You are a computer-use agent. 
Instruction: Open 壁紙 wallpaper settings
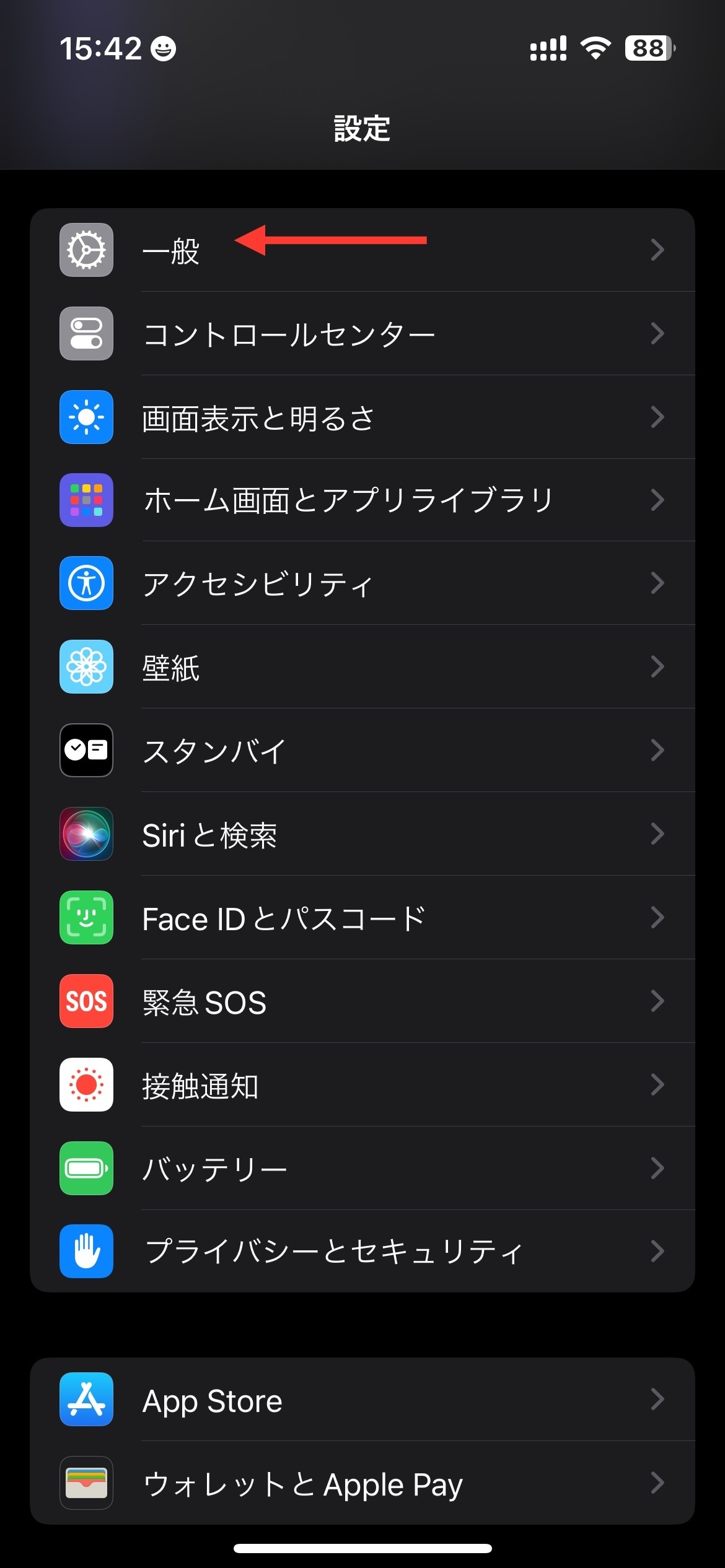362,667
